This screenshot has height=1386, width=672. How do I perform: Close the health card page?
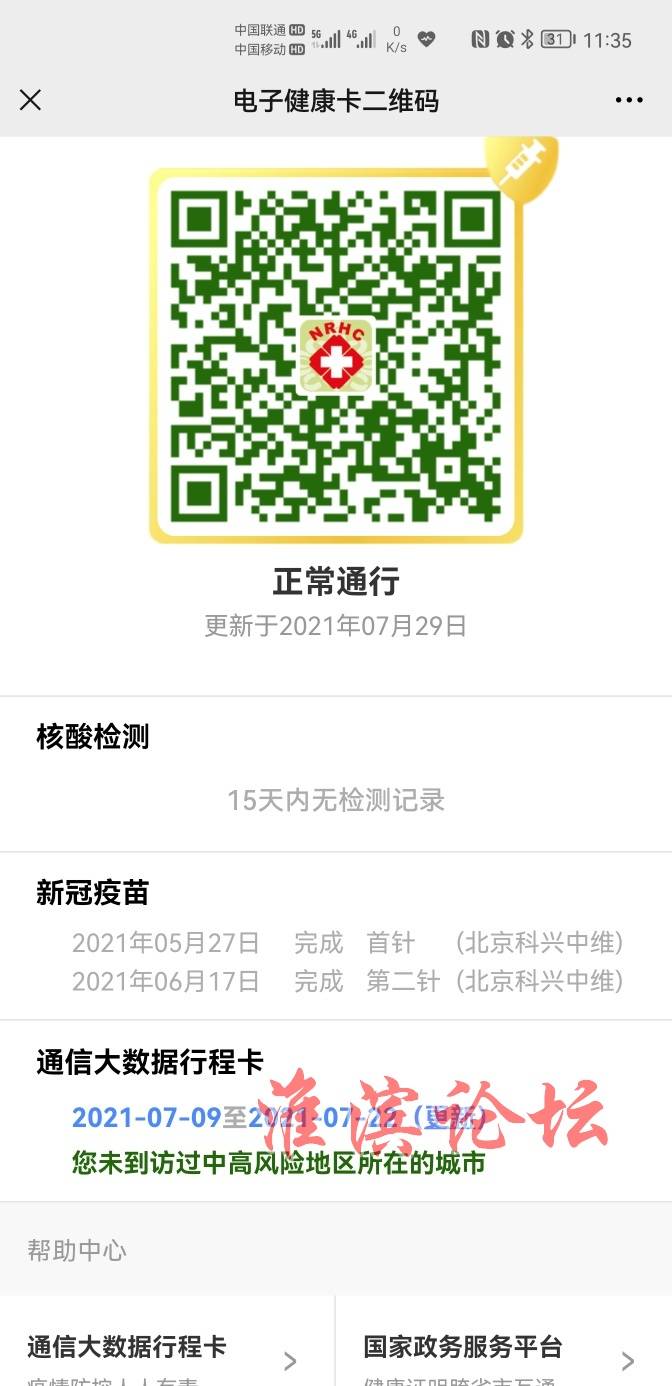coord(31,100)
